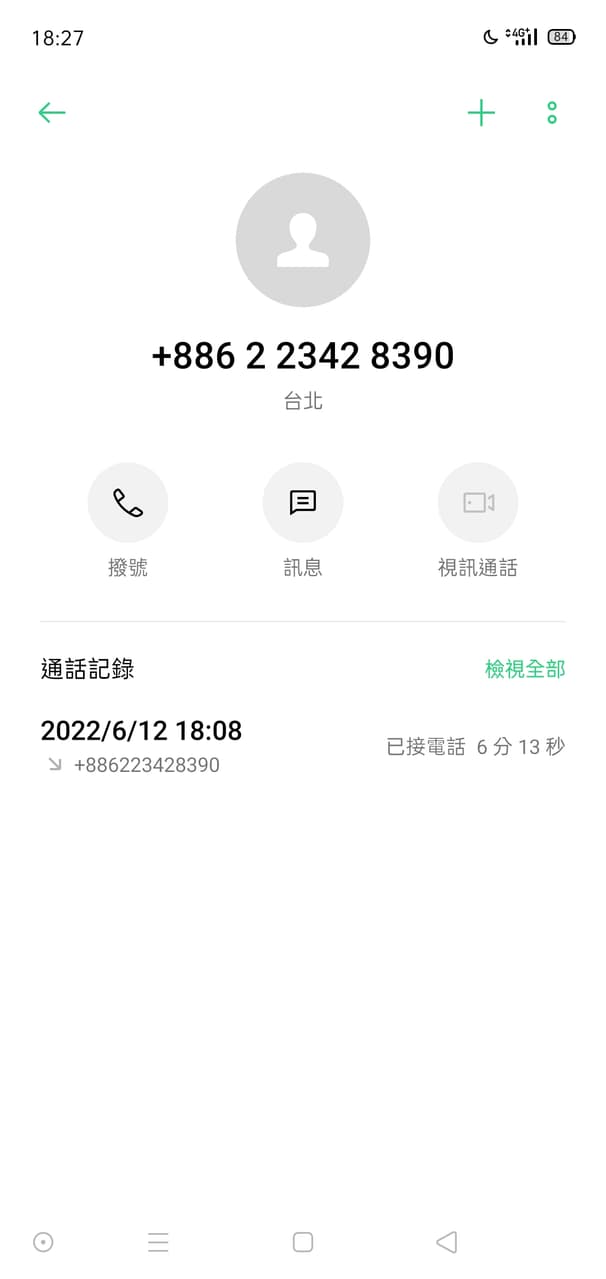Screen dimensions: 606x1279
Task: Open the 2022/6/12 18:08 call entry
Action: [302, 746]
